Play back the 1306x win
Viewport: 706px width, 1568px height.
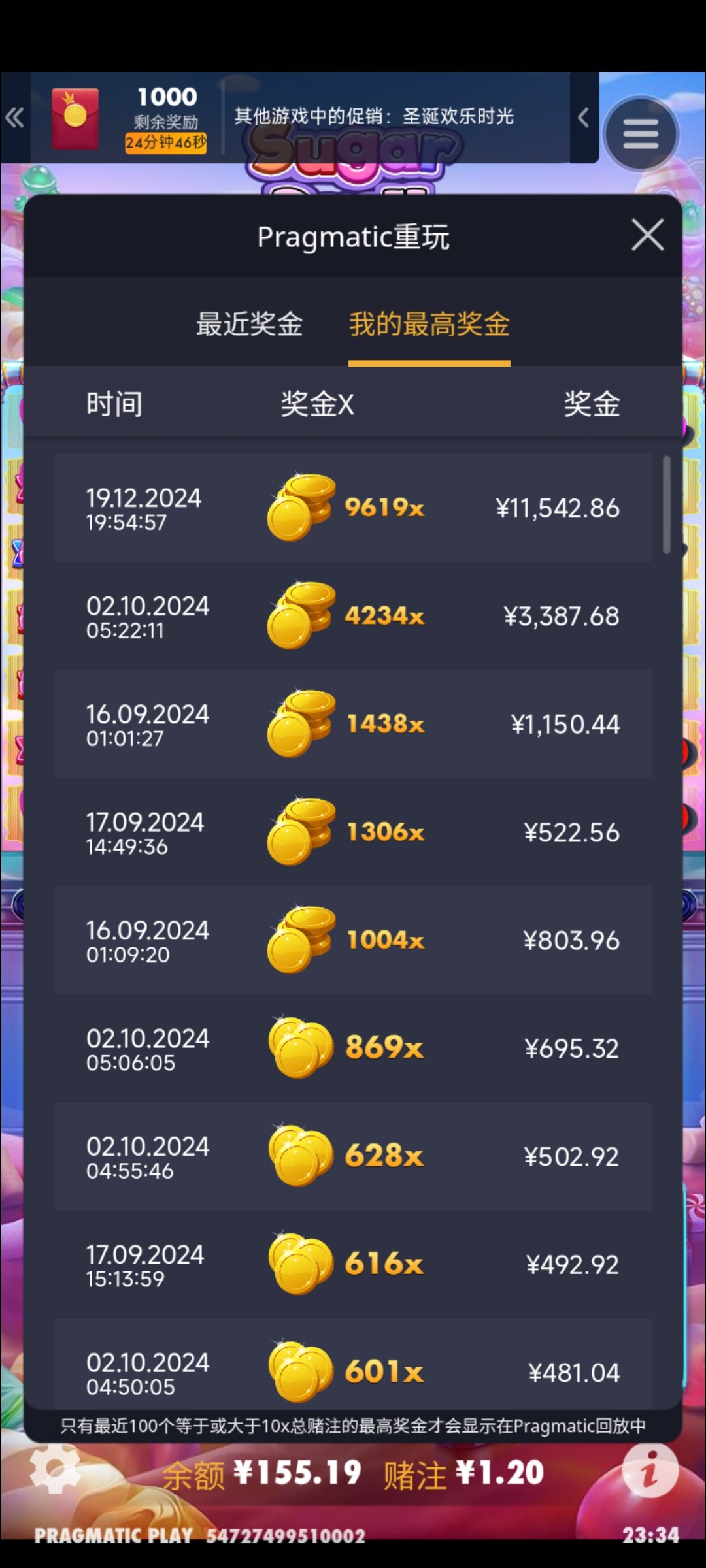(x=353, y=832)
